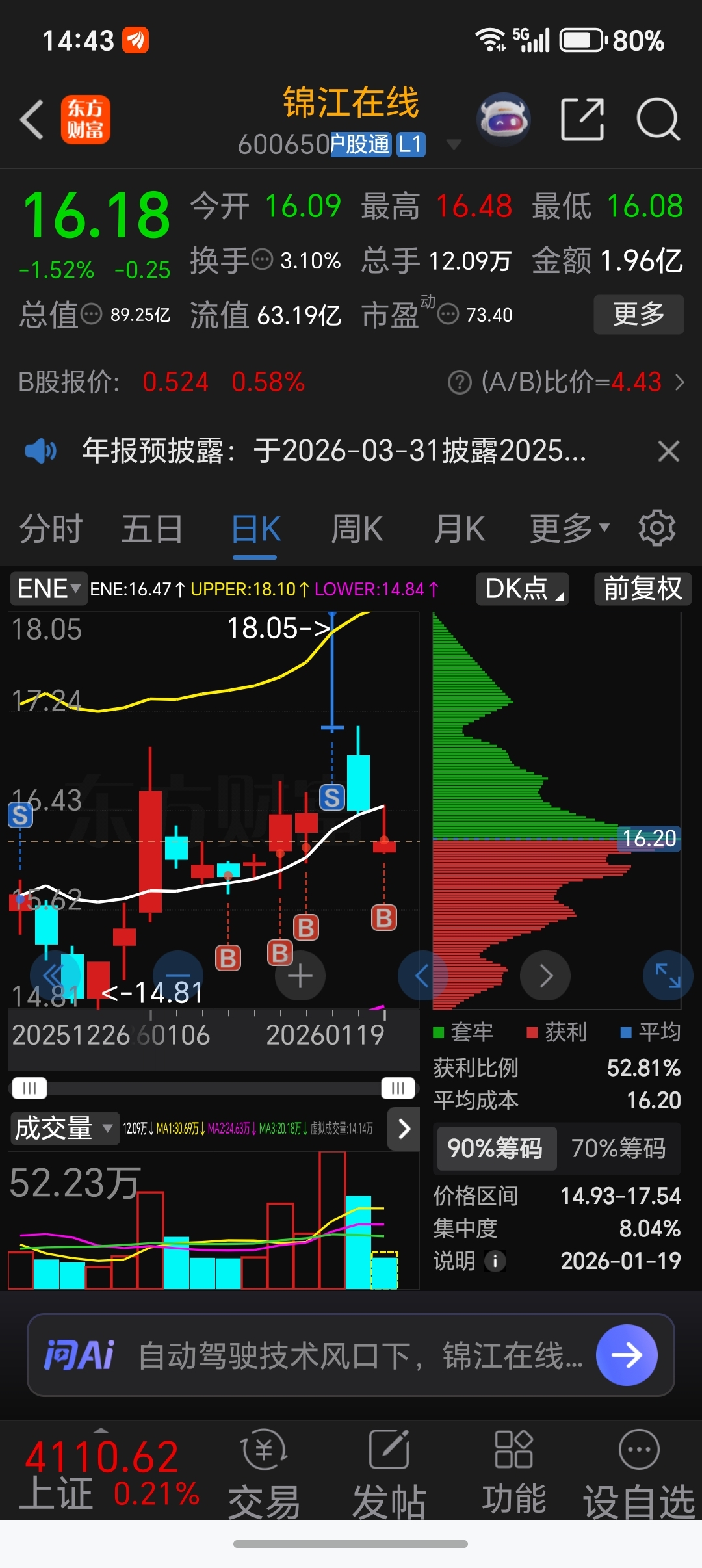Image resolution: width=702 pixels, height=1568 pixels.
Task: Go back using the top-left arrow
Action: coord(32,120)
